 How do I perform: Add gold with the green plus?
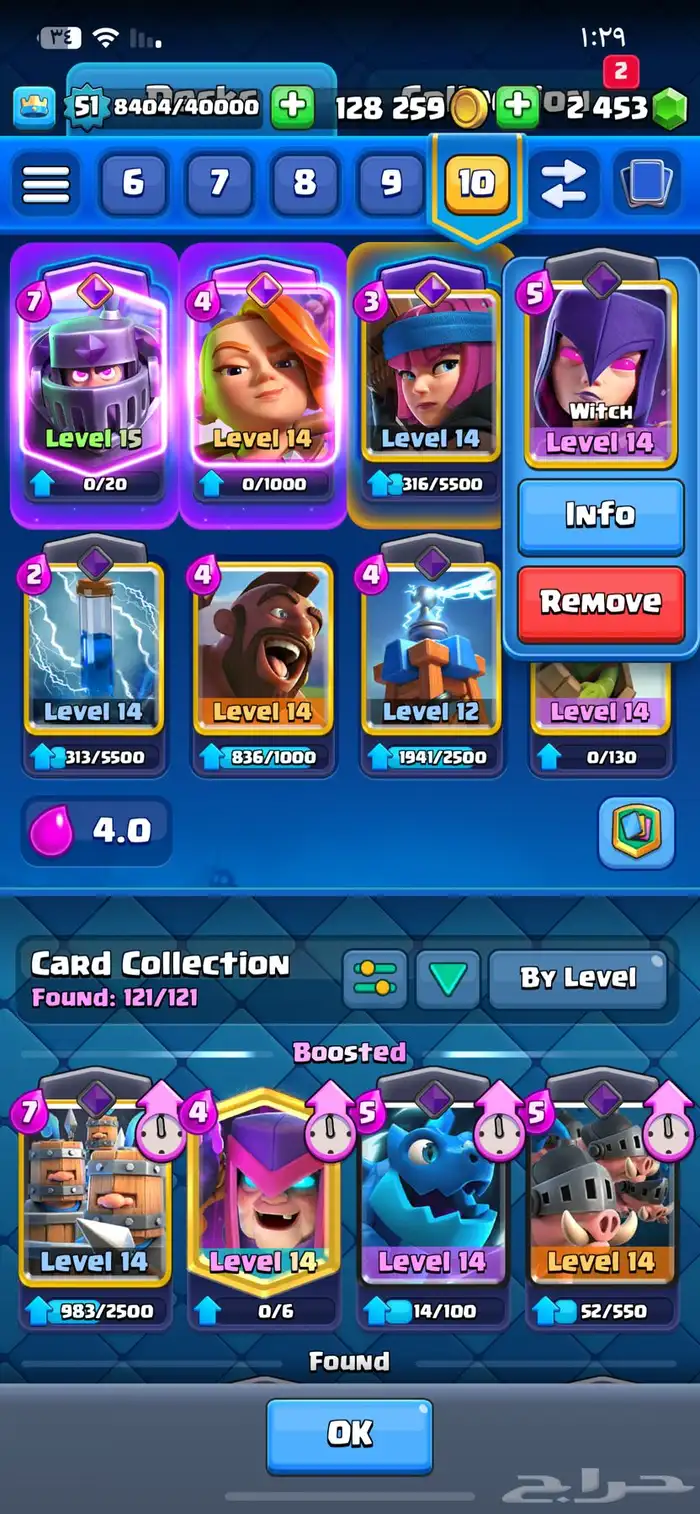[x=518, y=107]
